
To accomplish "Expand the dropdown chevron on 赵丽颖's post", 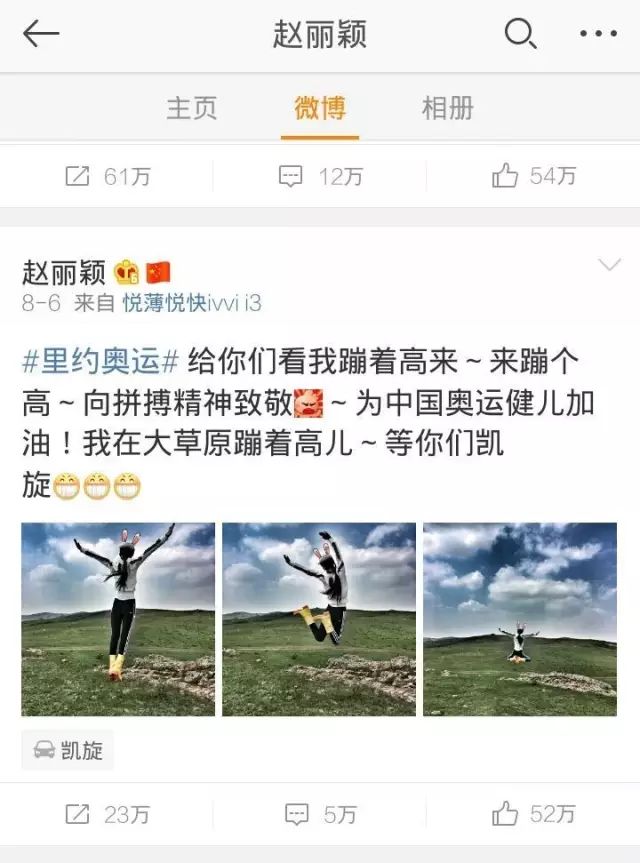I will (609, 266).
